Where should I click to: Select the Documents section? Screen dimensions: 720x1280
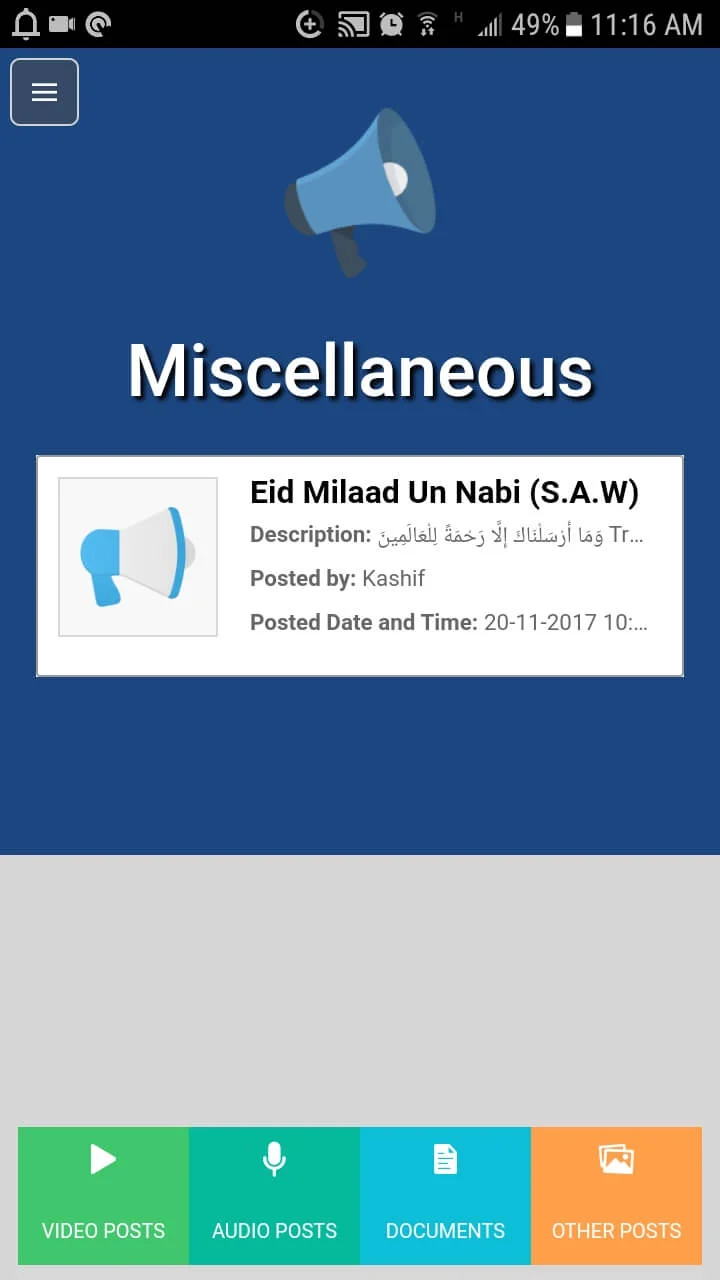click(445, 1195)
